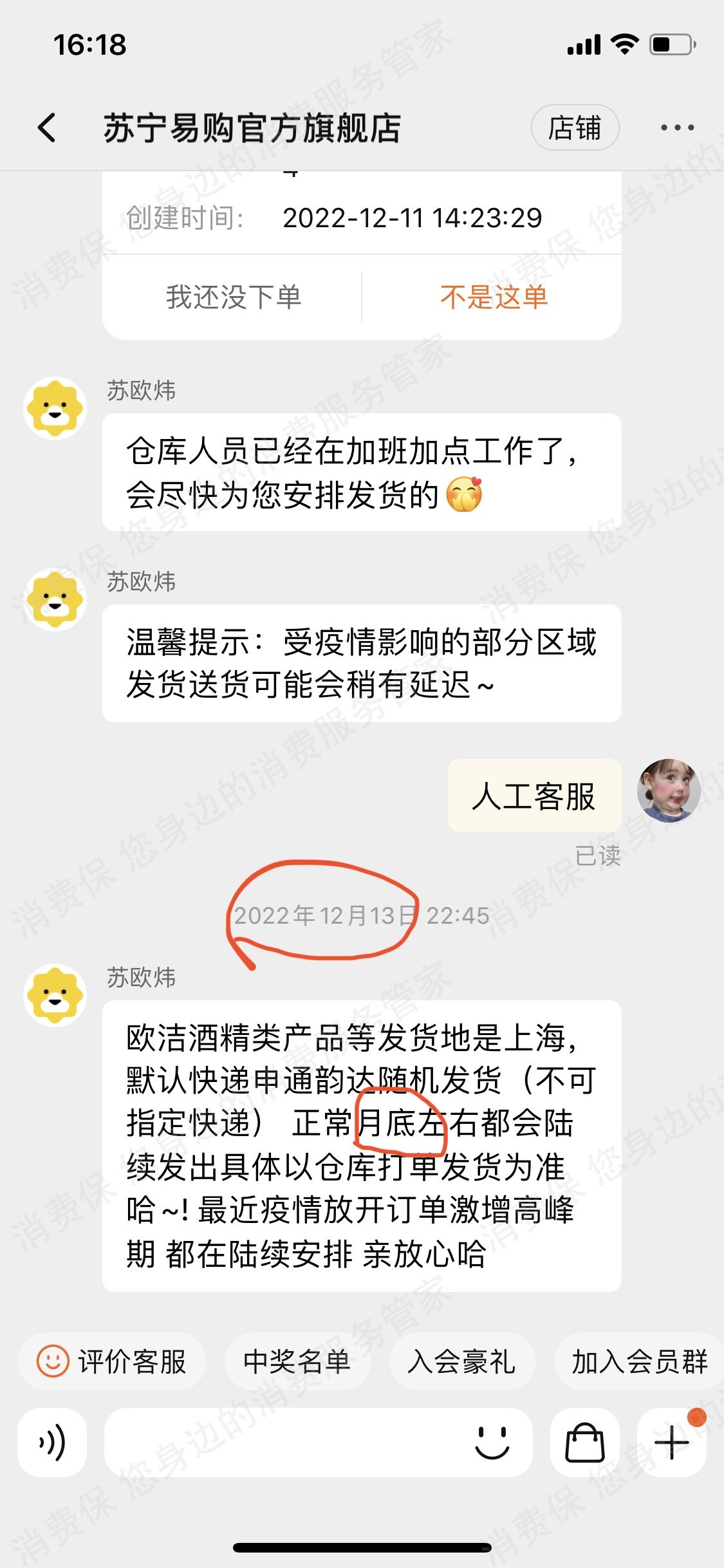724x1568 pixels.
Task: Open the 店铺 store page
Action: point(575,127)
